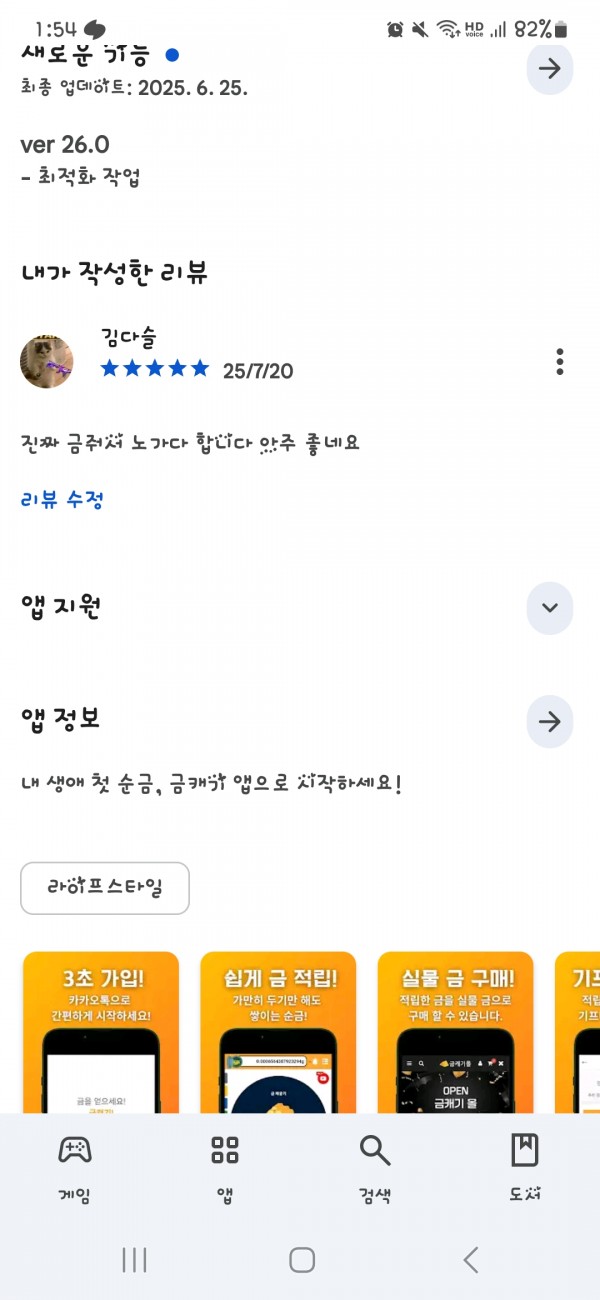This screenshot has width=600, height=1300.
Task: View the 쉽게 금 적립! screenshot
Action: [x=278, y=1032]
